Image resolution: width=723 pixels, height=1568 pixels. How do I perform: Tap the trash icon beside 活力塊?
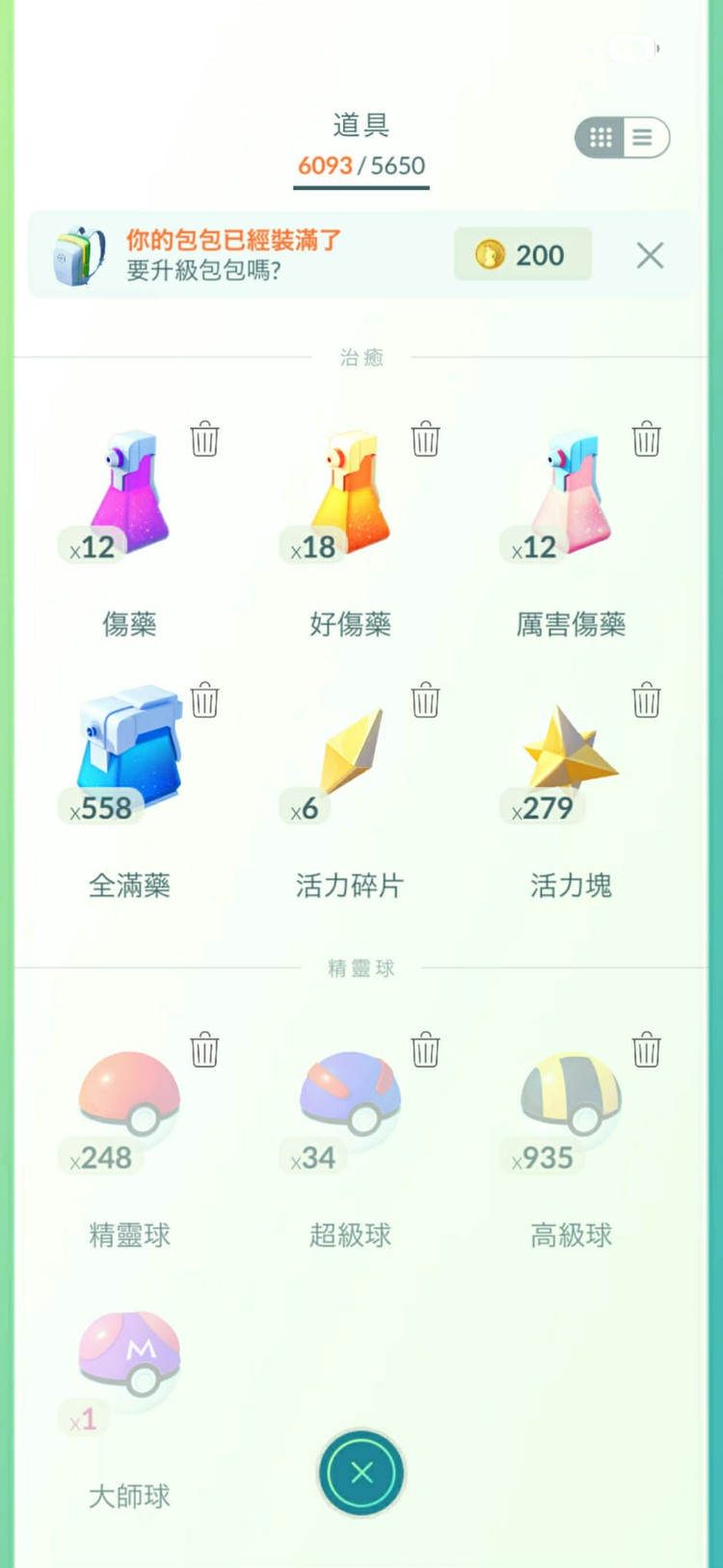coord(647,702)
